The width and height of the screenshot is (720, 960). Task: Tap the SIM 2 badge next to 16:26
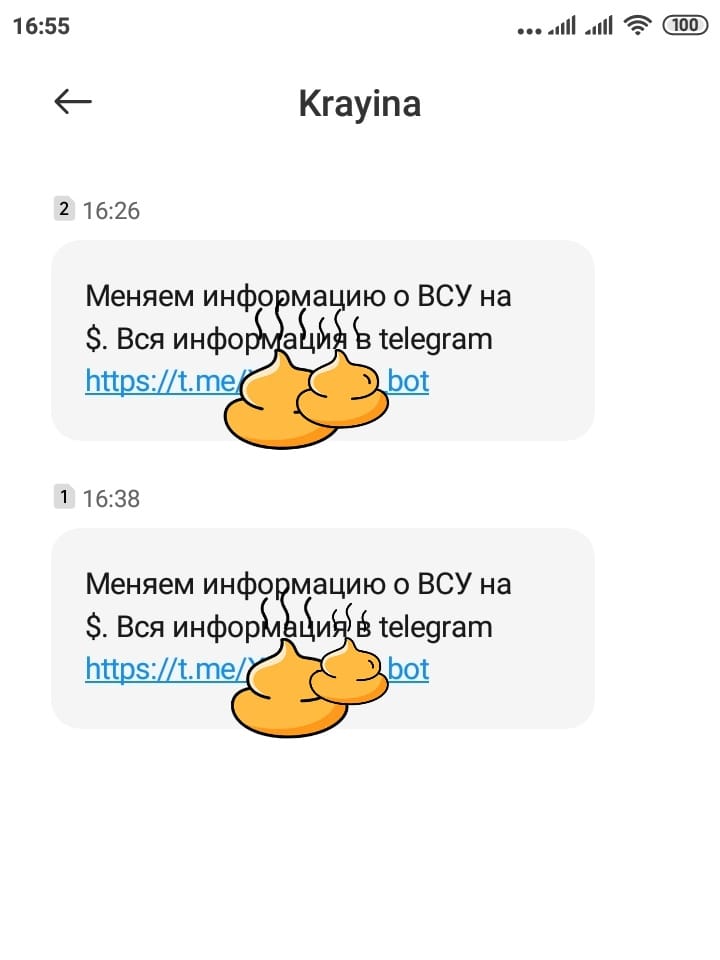65,210
